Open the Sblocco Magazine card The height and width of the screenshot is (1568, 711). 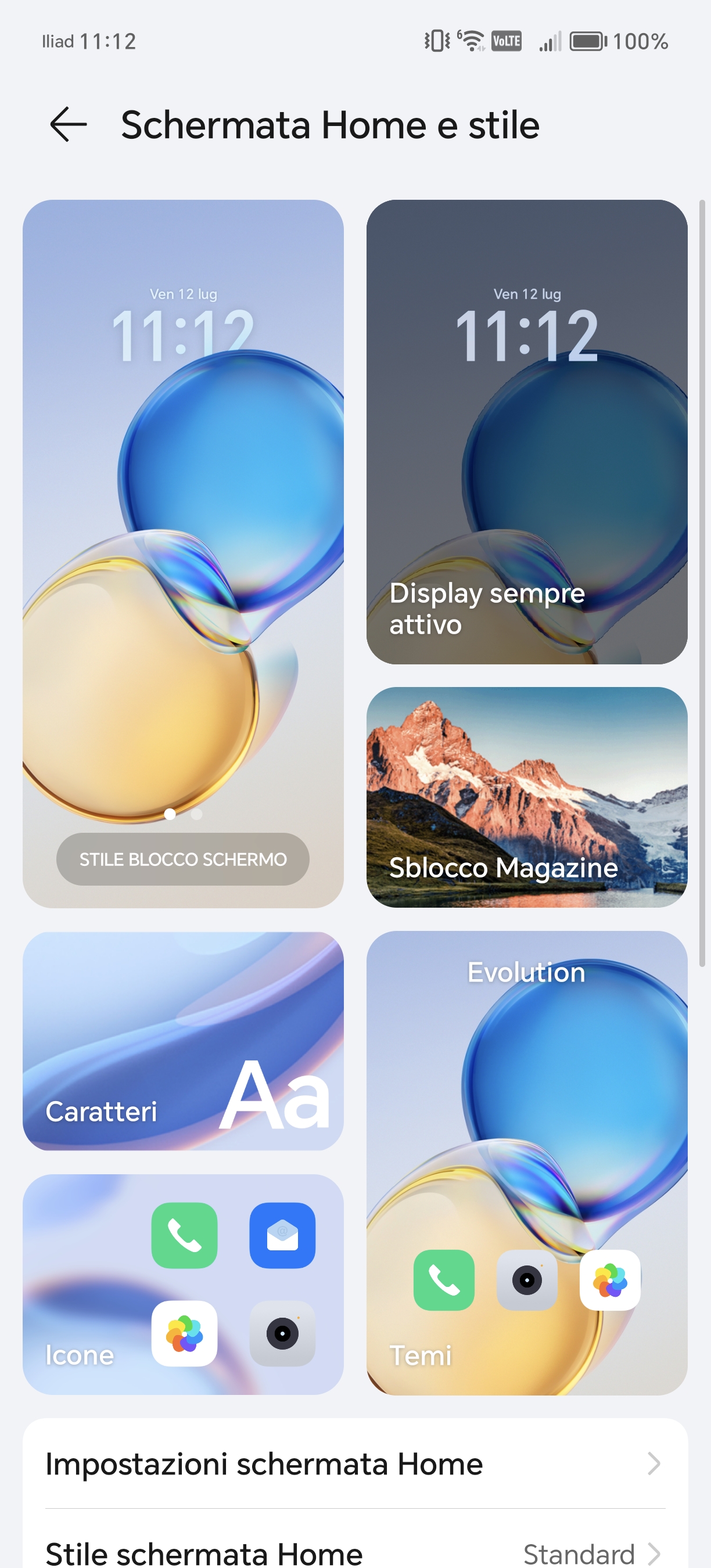[x=526, y=797]
